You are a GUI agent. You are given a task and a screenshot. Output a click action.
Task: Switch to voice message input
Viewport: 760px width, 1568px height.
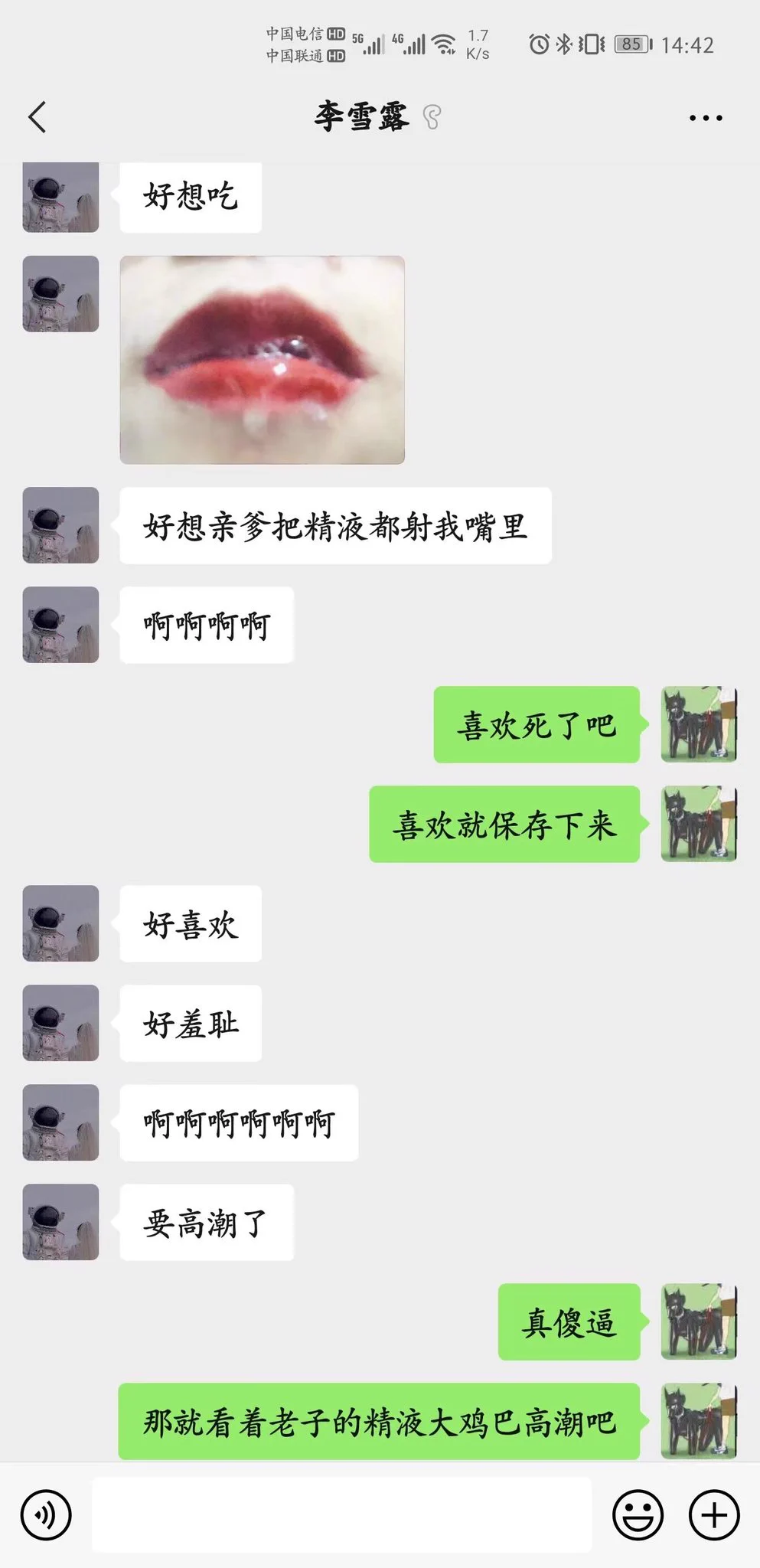(46, 1514)
